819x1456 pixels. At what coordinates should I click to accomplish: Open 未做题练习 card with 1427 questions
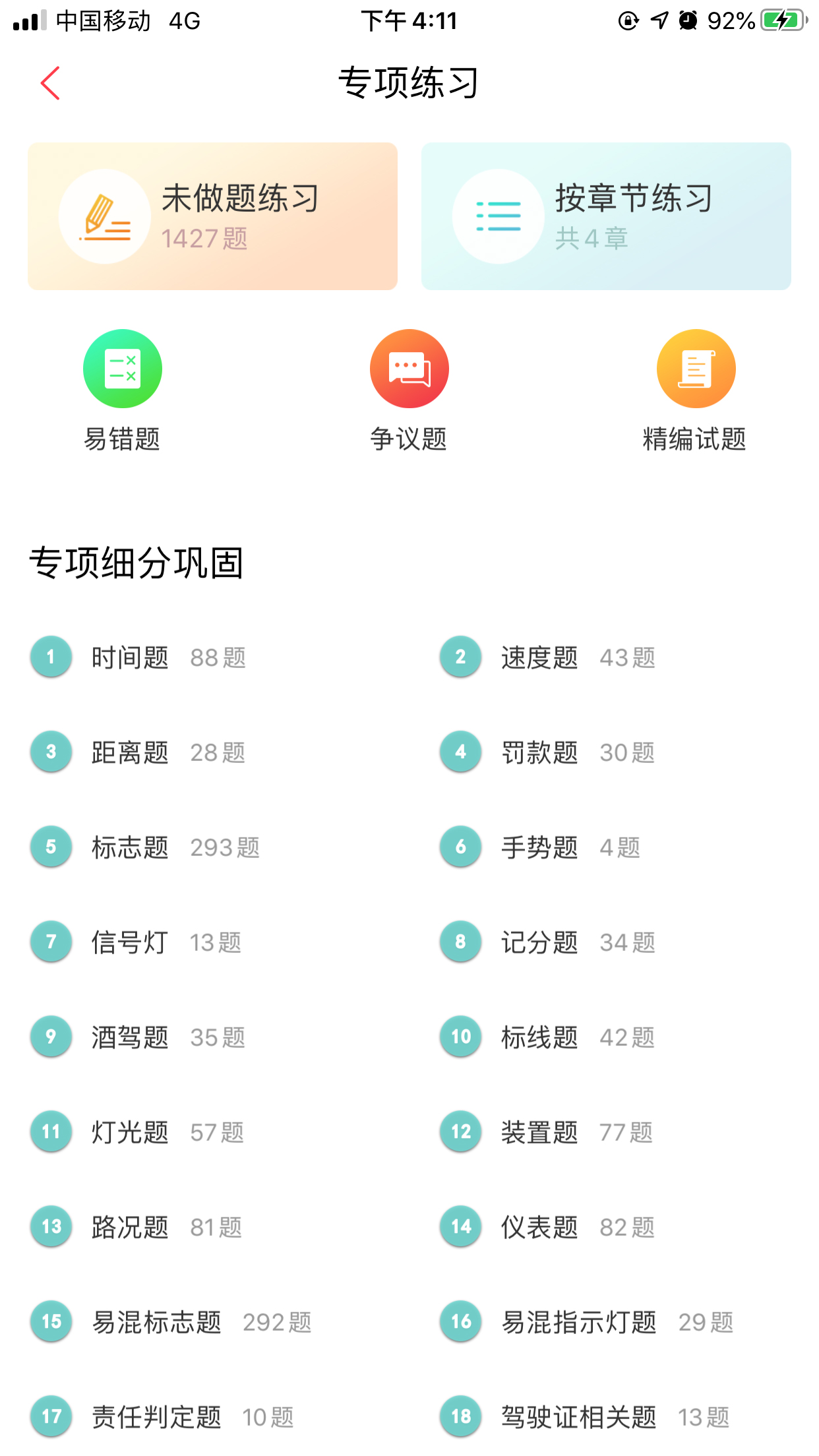click(212, 216)
